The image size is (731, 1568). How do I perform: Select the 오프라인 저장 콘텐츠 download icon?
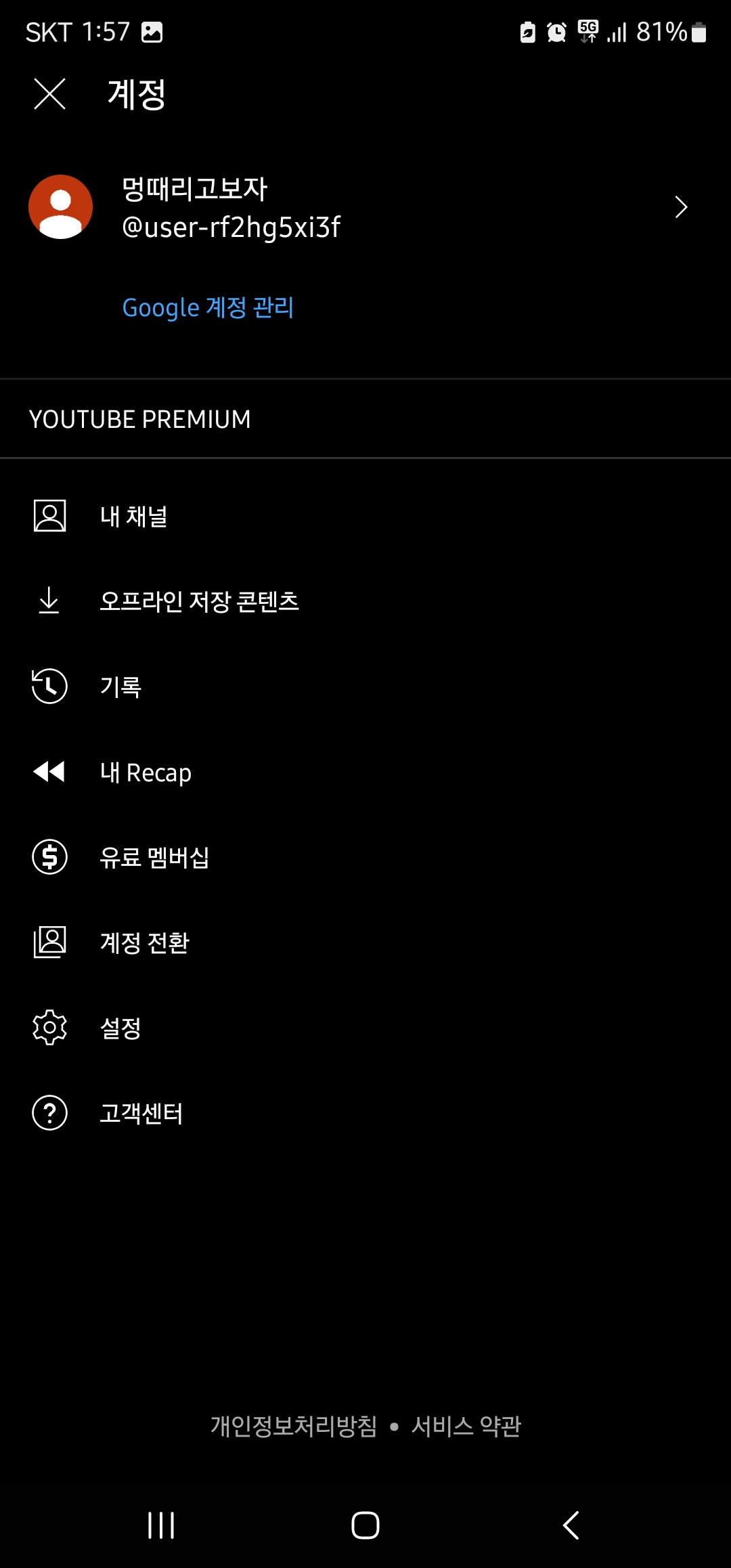click(x=49, y=601)
